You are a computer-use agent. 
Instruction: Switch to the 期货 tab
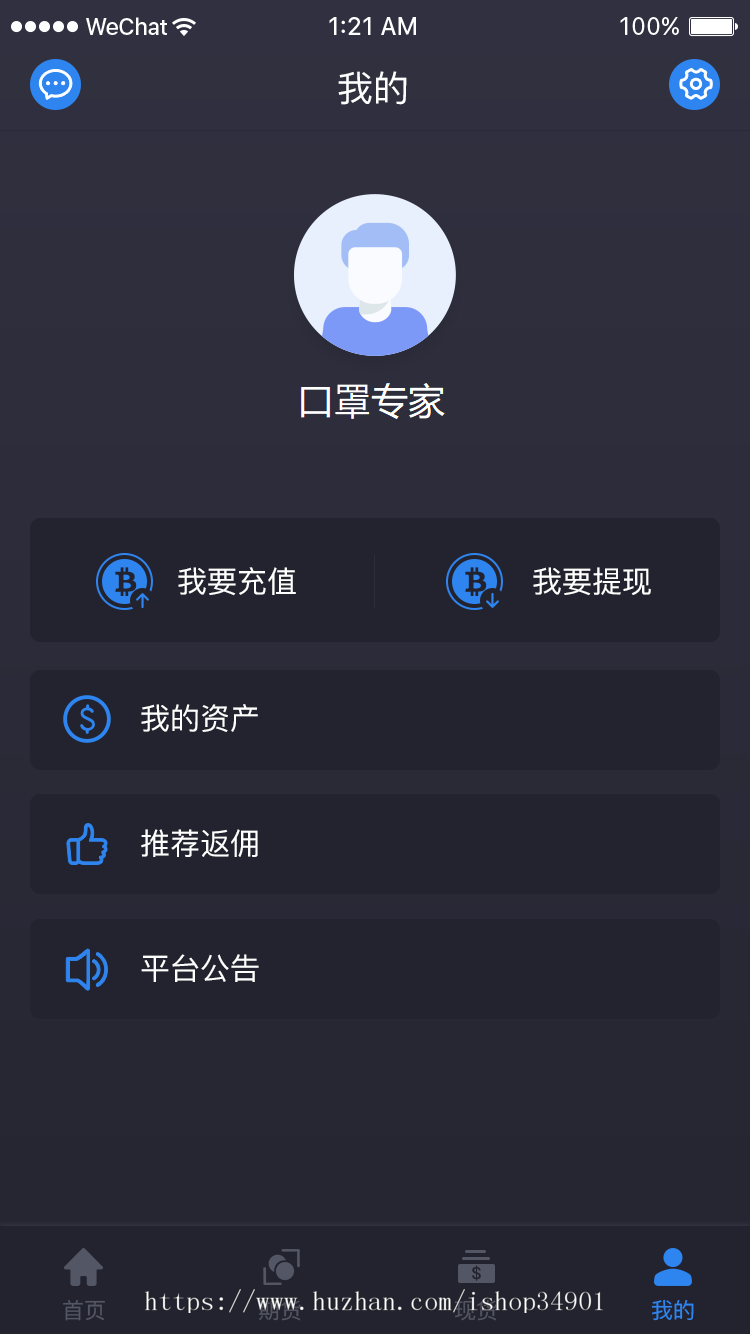279,1285
